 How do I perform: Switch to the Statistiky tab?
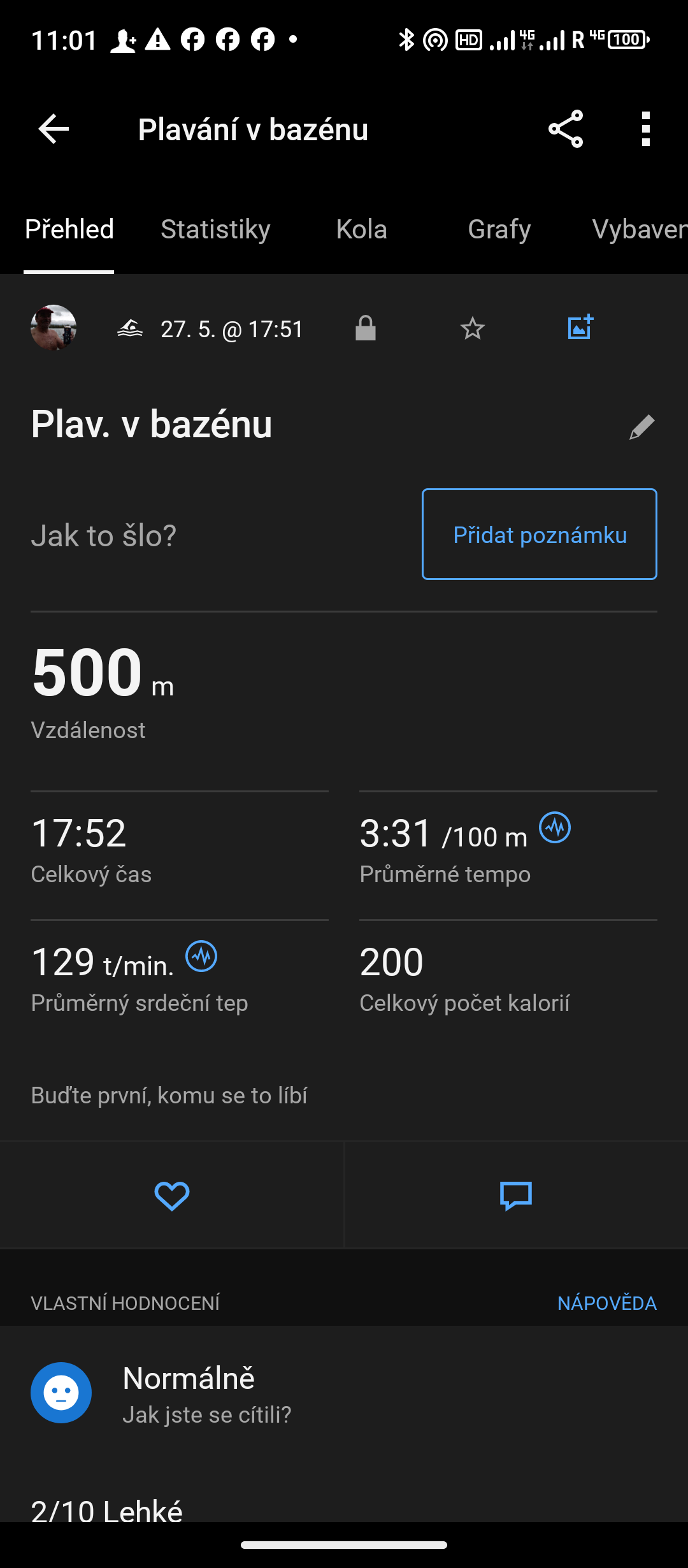tap(215, 229)
